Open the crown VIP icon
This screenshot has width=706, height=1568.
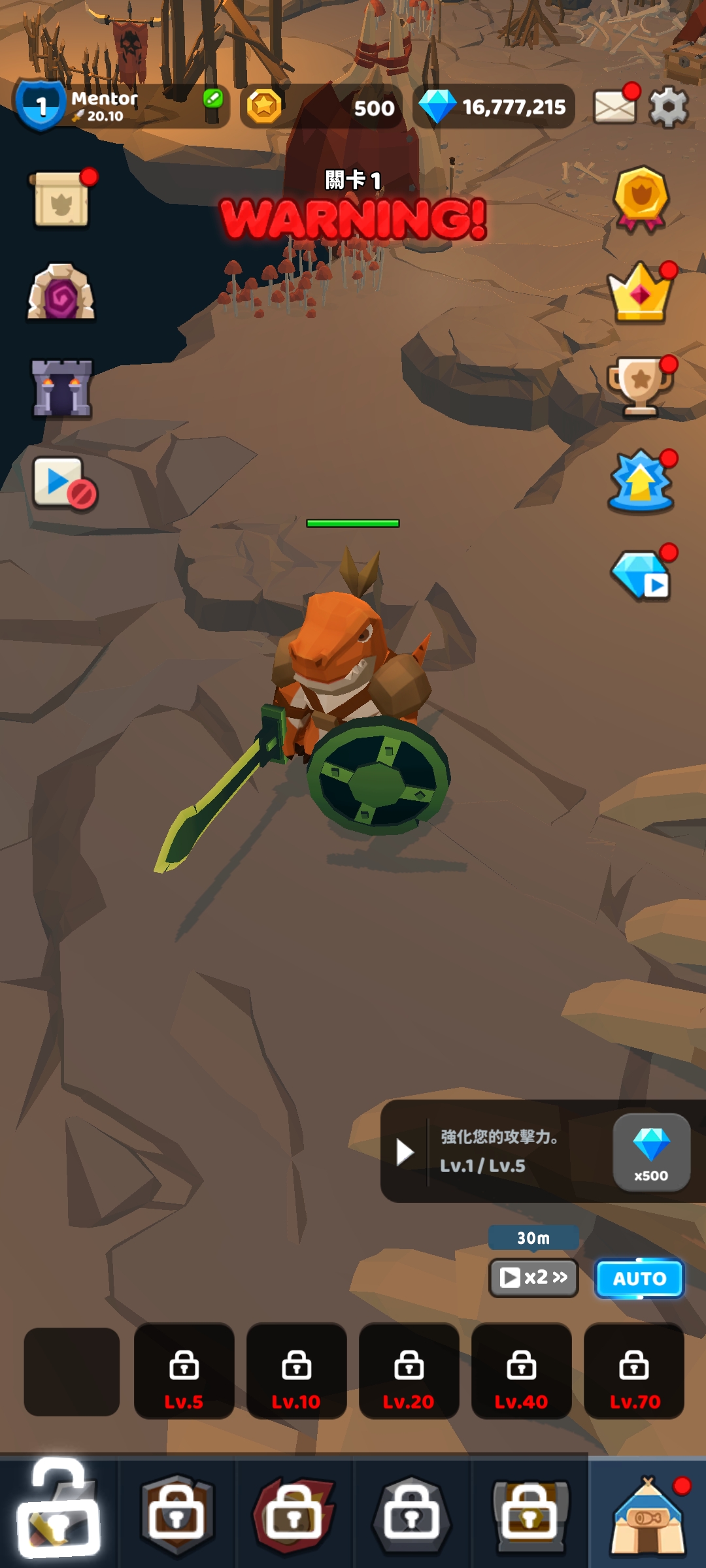(x=639, y=293)
